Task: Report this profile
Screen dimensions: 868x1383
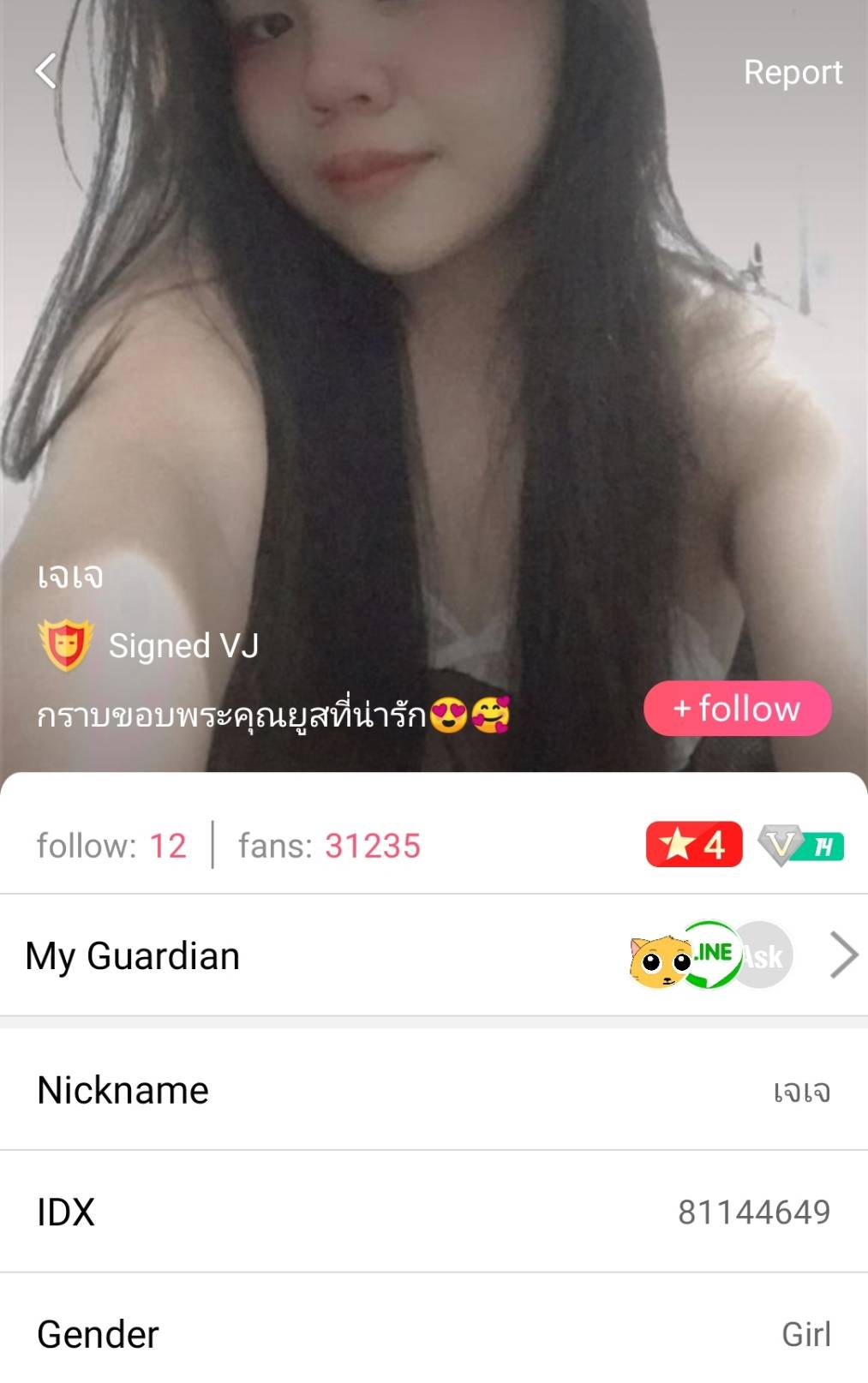Action: pyautogui.click(x=793, y=73)
